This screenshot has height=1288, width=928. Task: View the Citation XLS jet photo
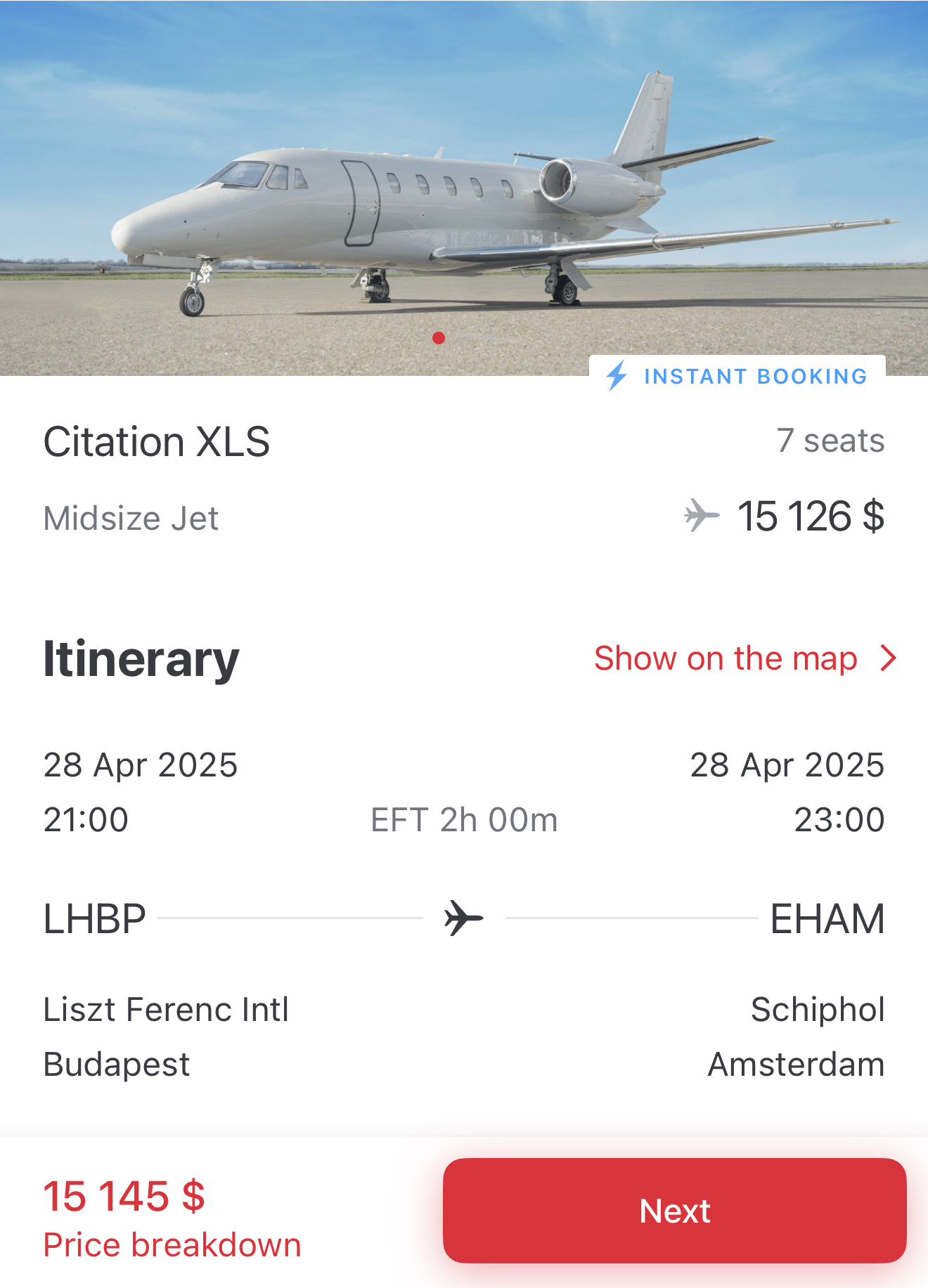[464, 188]
